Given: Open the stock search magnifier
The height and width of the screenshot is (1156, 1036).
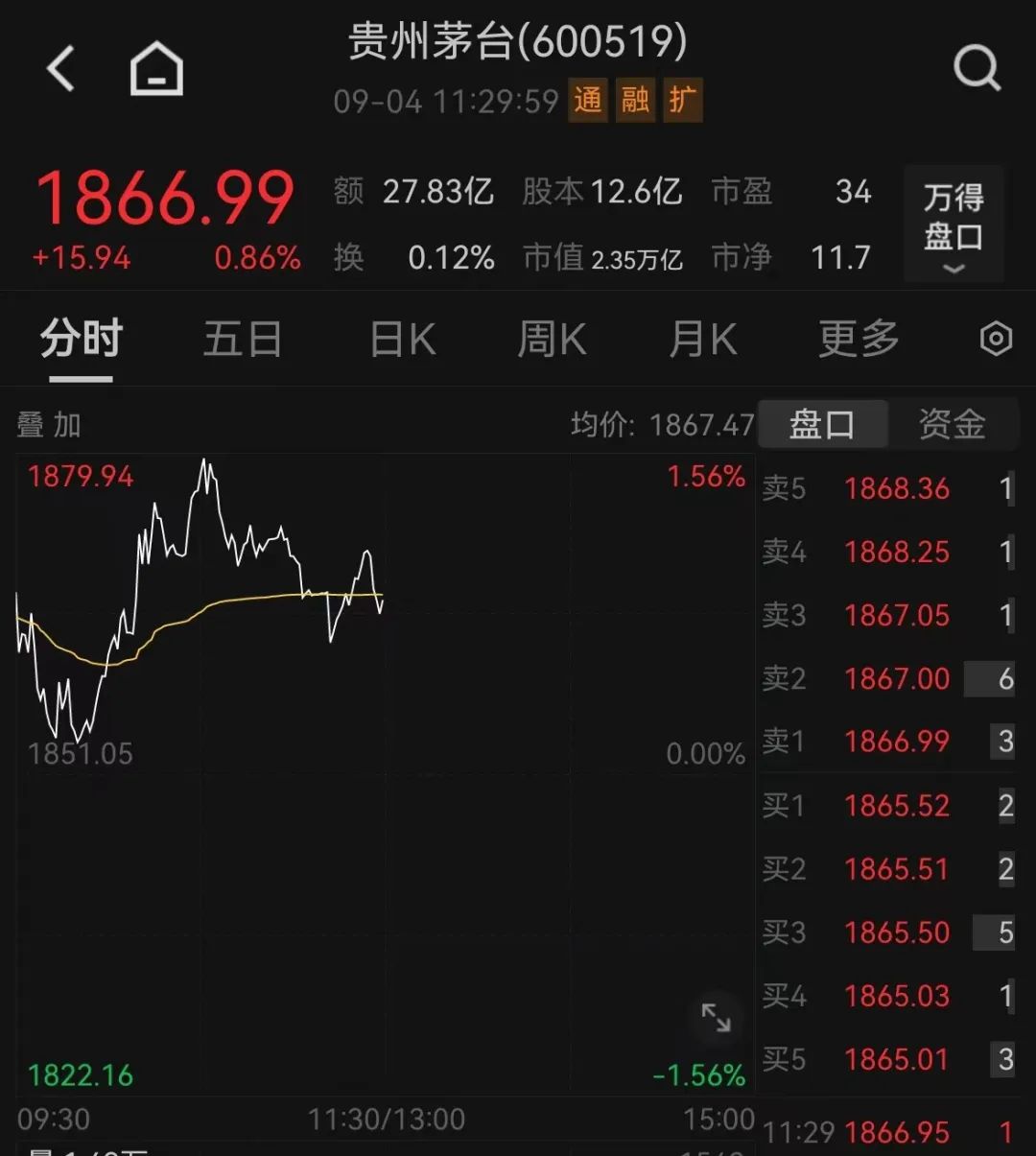Looking at the screenshot, I should (977, 67).
